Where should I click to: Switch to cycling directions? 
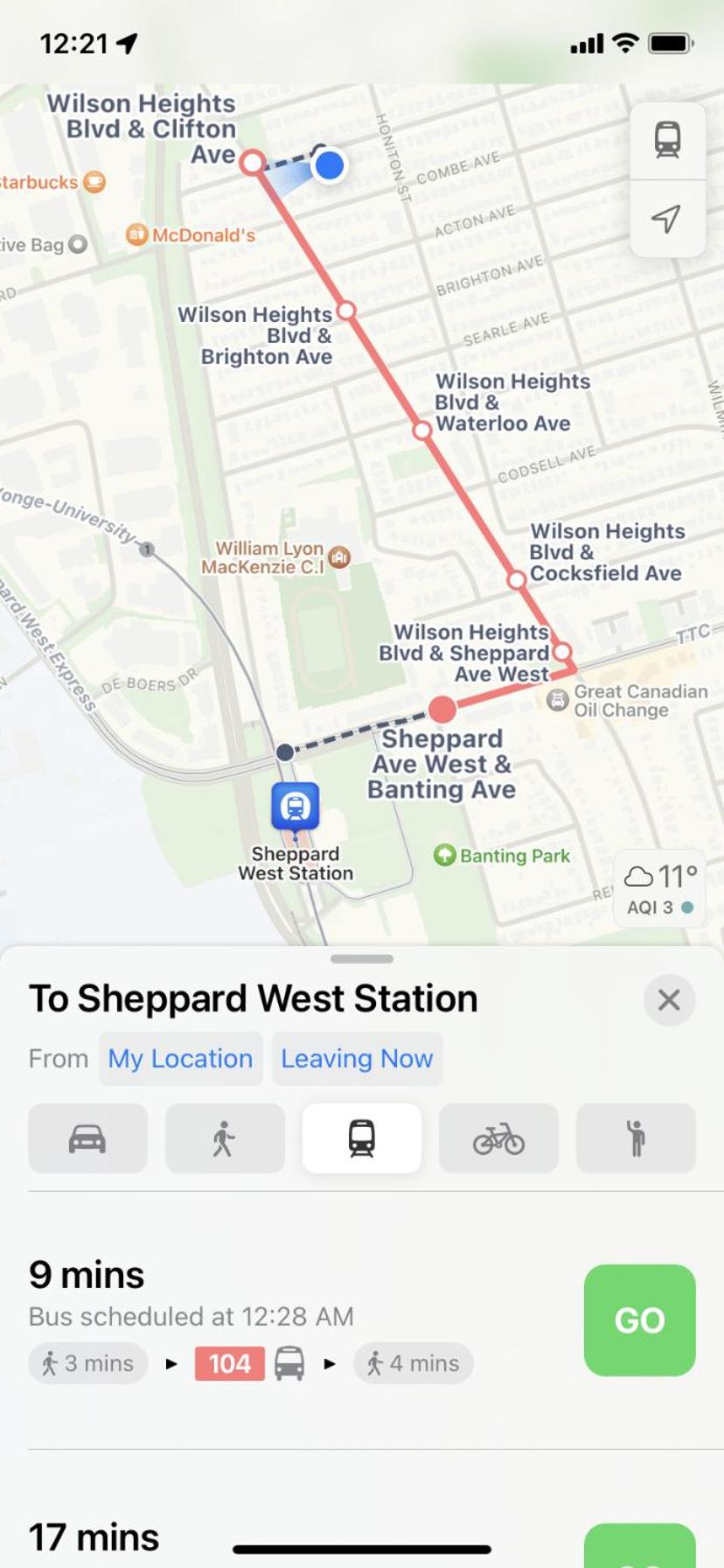[x=498, y=1138]
